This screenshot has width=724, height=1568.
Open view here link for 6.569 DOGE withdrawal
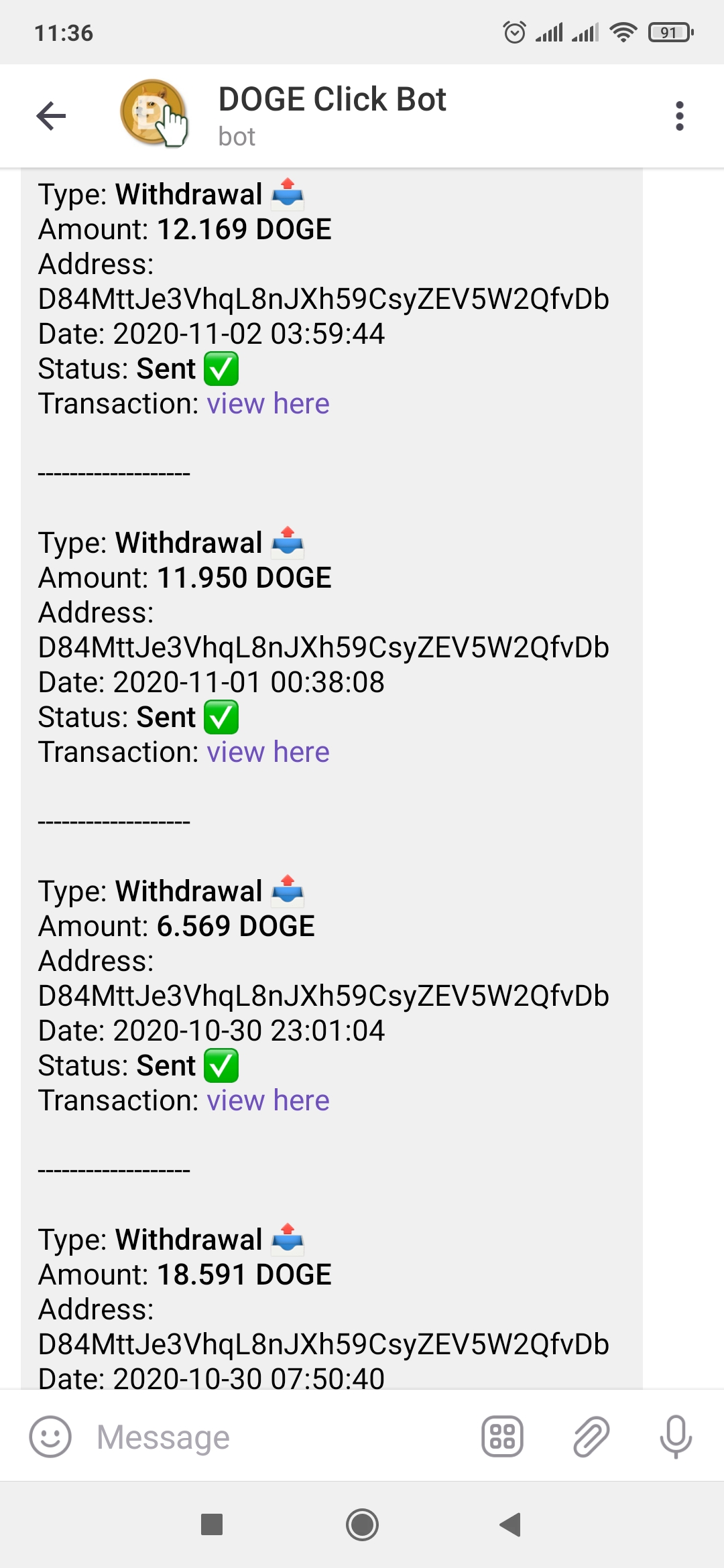click(268, 1101)
